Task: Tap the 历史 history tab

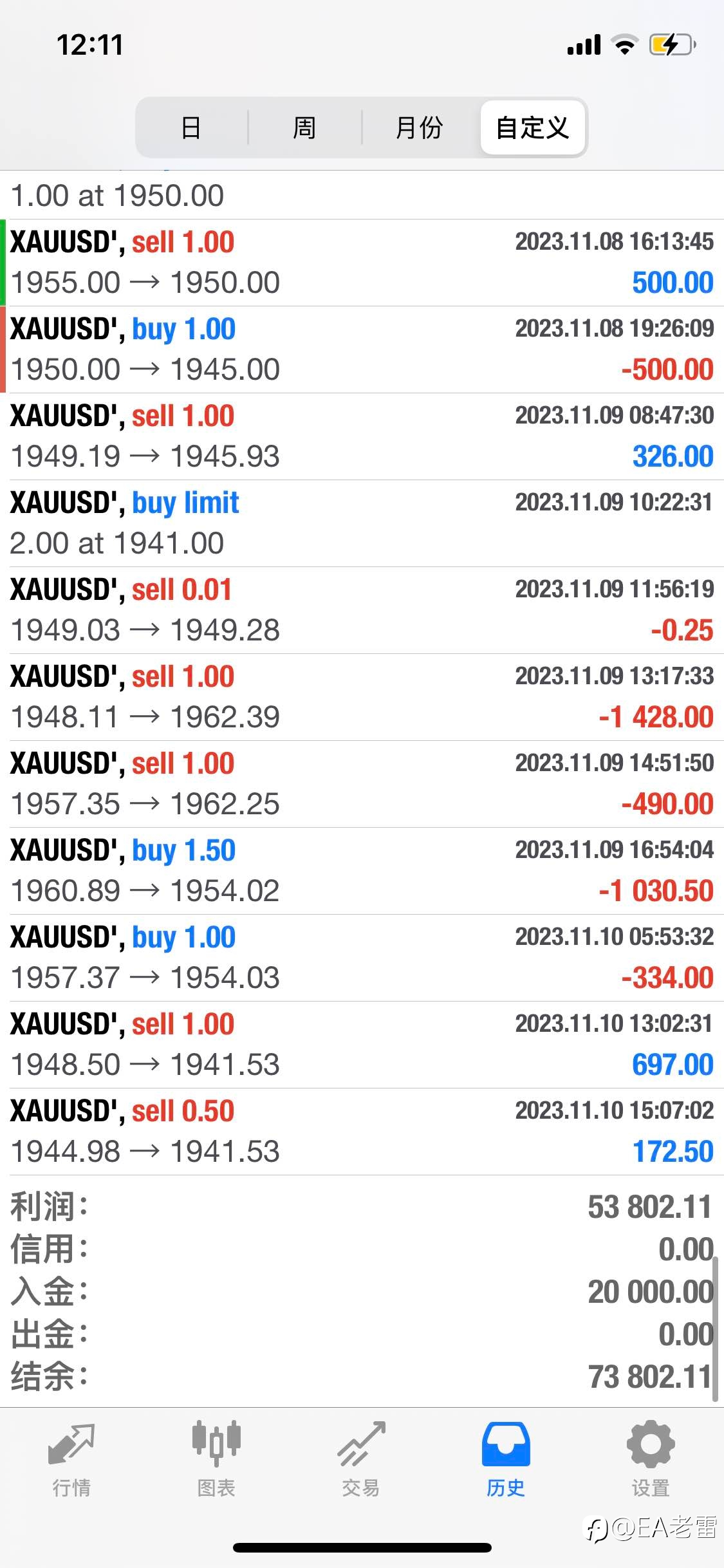Action: point(506,1459)
